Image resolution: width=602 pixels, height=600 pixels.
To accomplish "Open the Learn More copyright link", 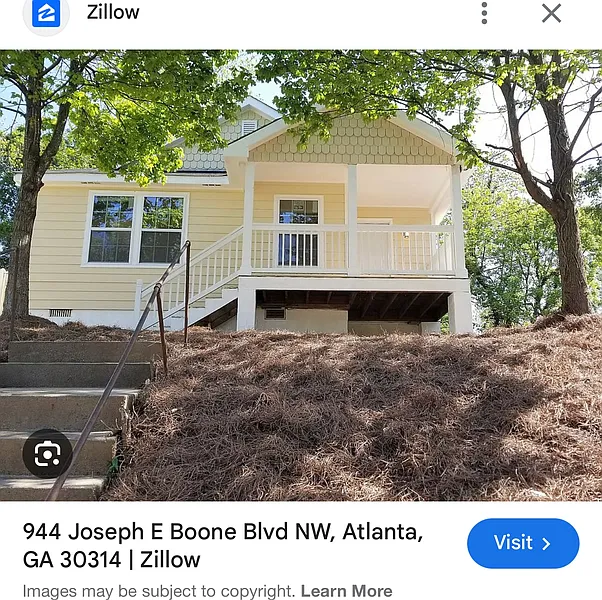I will tap(346, 591).
